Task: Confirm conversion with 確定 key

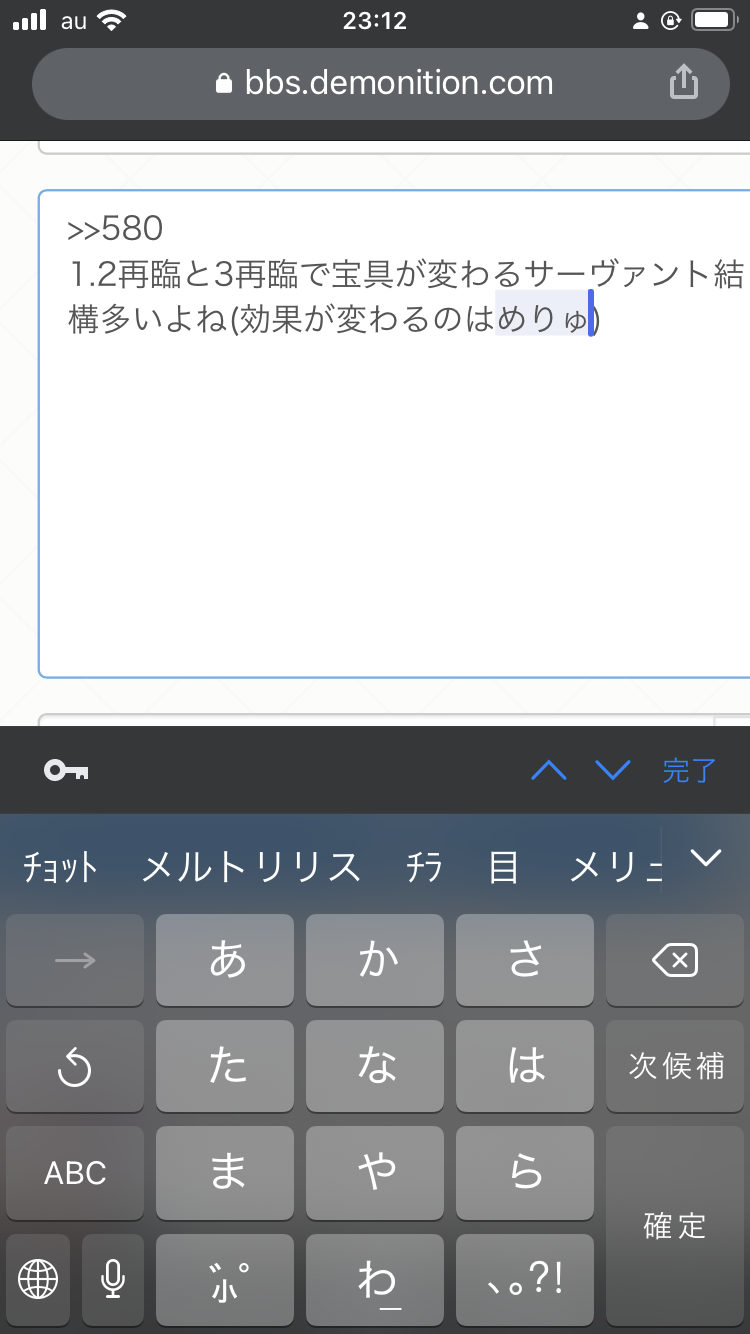Action: pos(675,1225)
